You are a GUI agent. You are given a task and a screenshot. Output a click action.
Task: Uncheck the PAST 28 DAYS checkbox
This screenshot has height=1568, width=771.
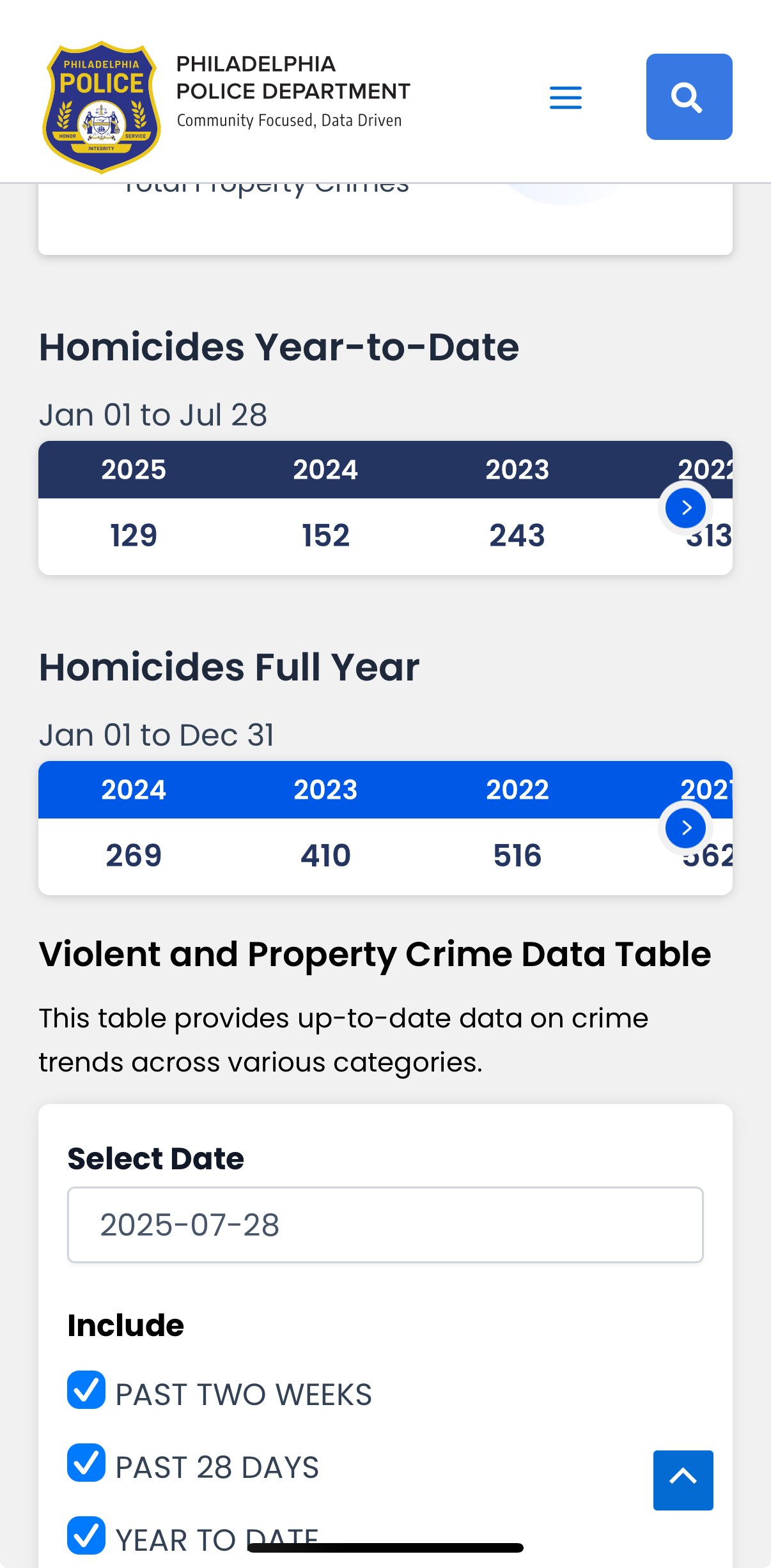coord(86,1463)
